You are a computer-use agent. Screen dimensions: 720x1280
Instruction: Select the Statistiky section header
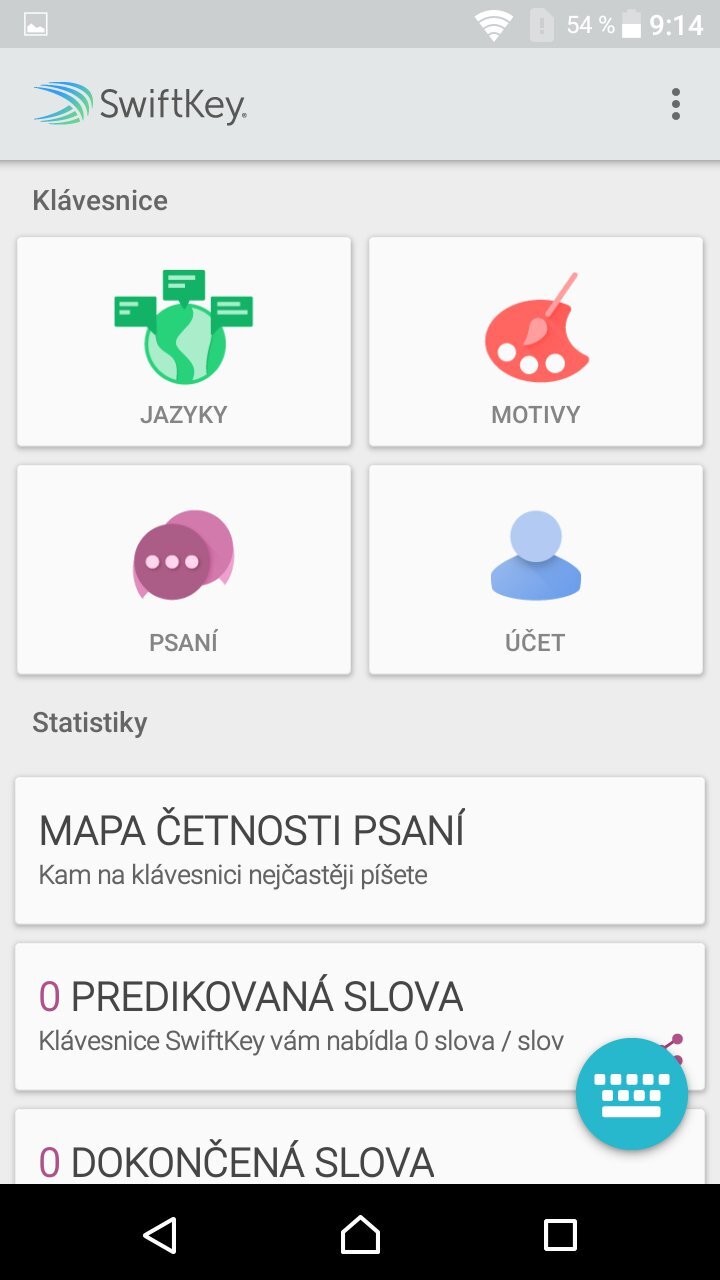(90, 722)
